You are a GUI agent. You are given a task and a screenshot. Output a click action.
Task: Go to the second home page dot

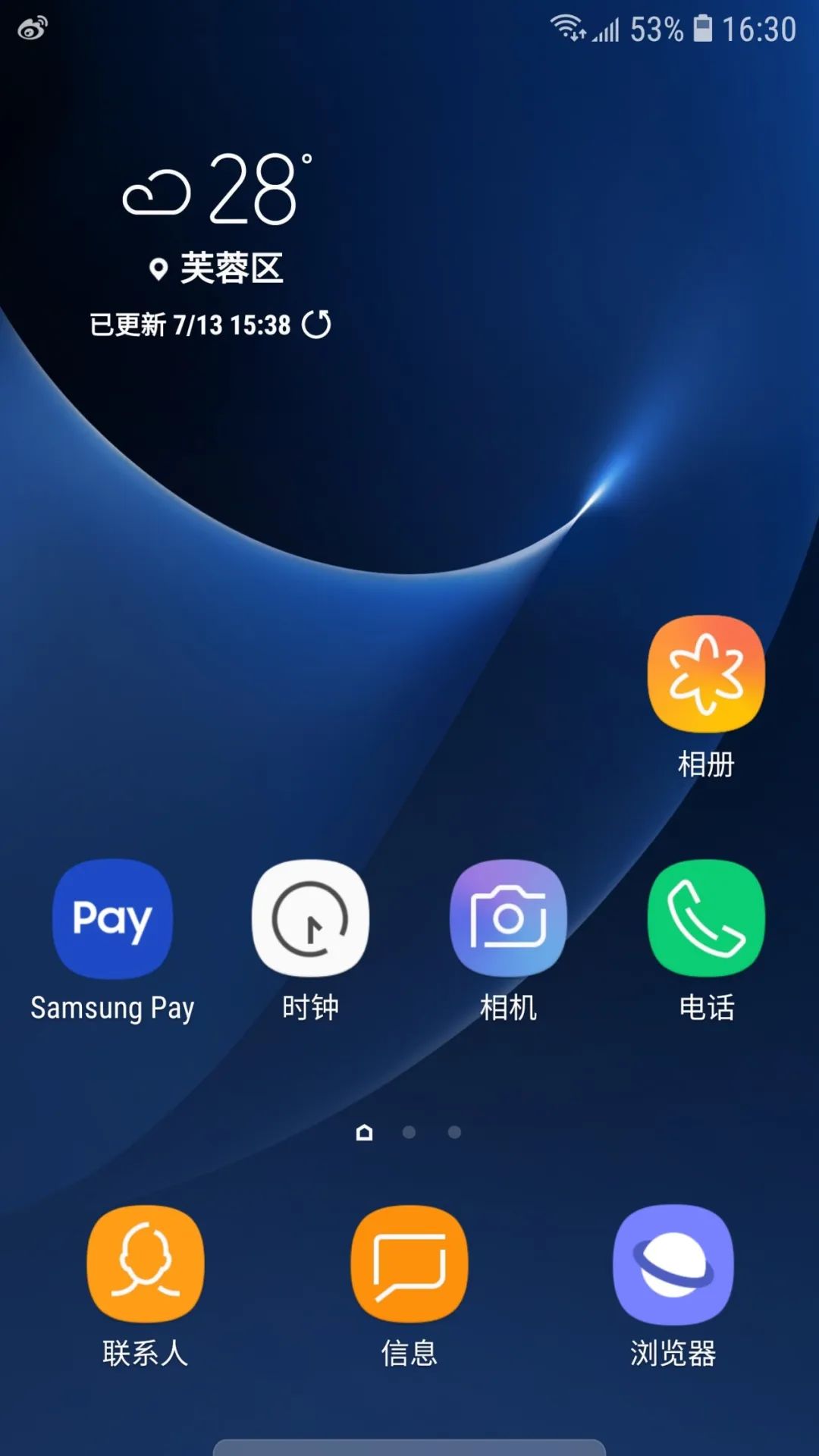pyautogui.click(x=409, y=1132)
